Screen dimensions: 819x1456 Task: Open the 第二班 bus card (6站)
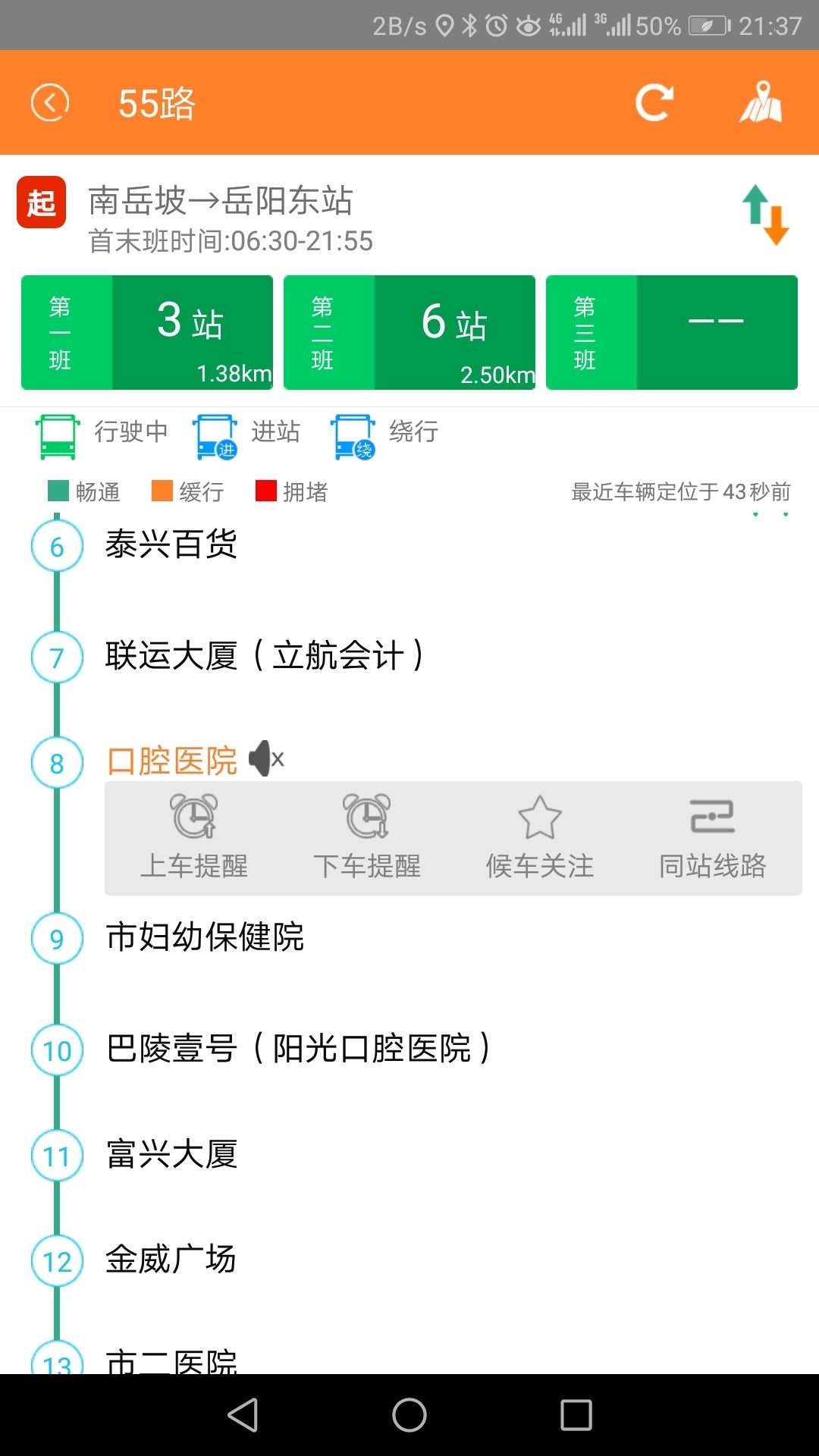[x=409, y=333]
